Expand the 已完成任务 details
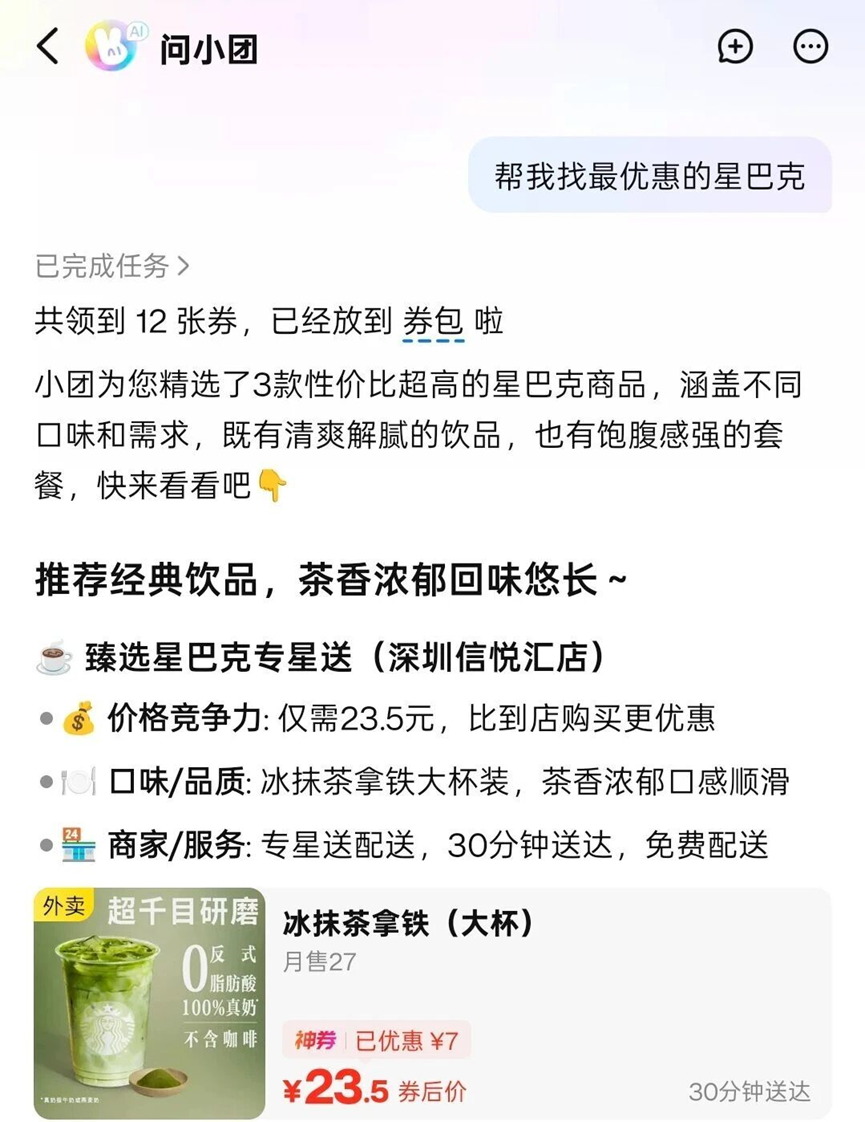Viewport: 865px width, 1122px height. pos(112,266)
